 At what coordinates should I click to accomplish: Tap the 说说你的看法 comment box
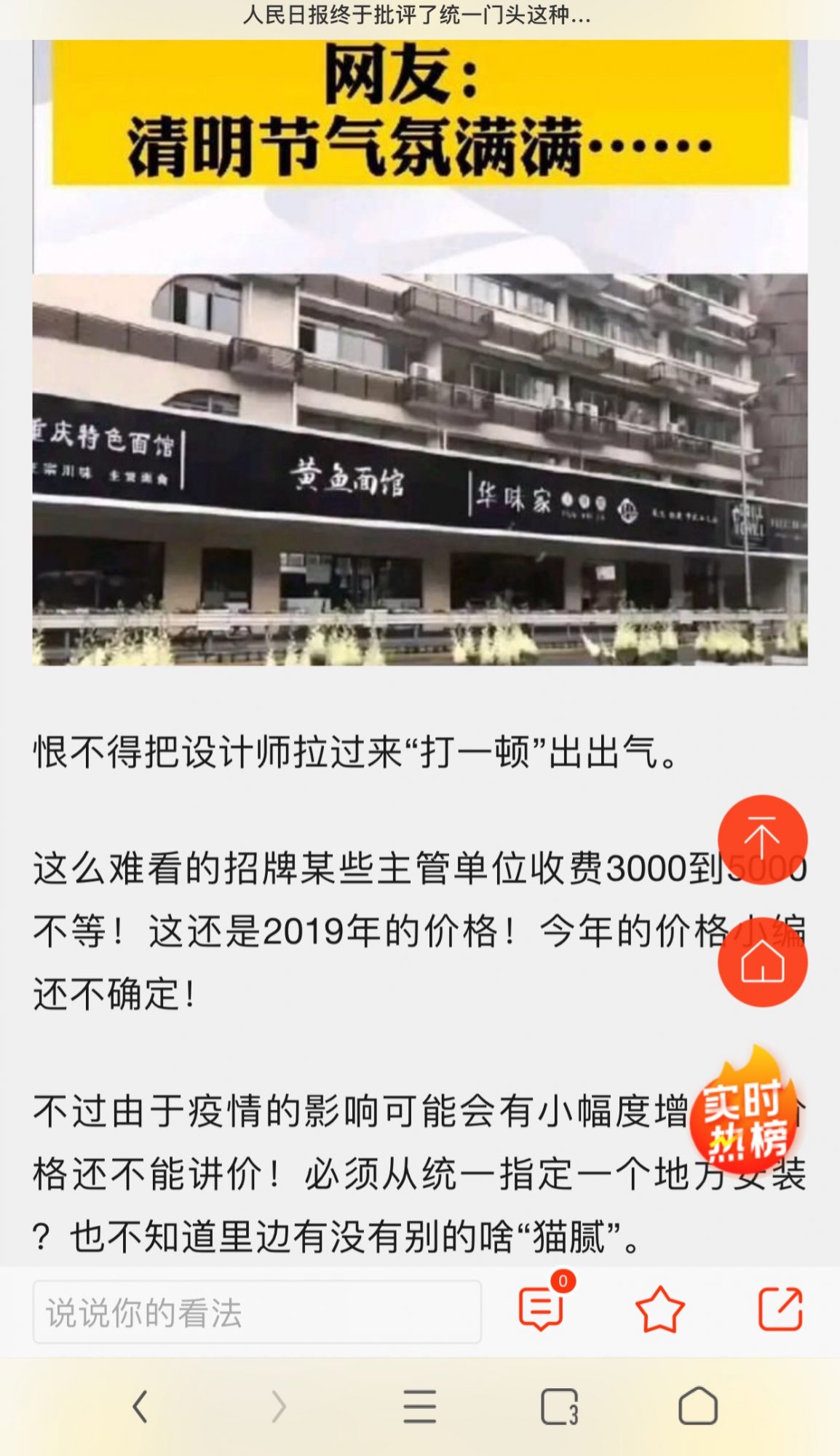tap(257, 1312)
